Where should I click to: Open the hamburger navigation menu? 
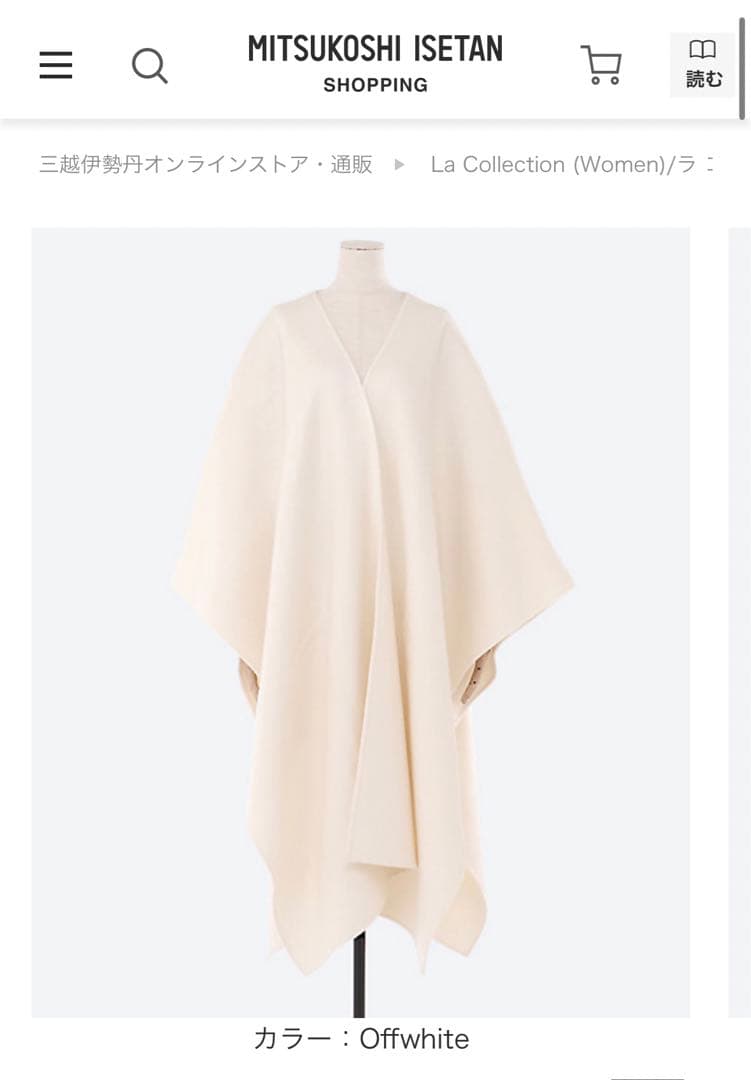(x=55, y=64)
